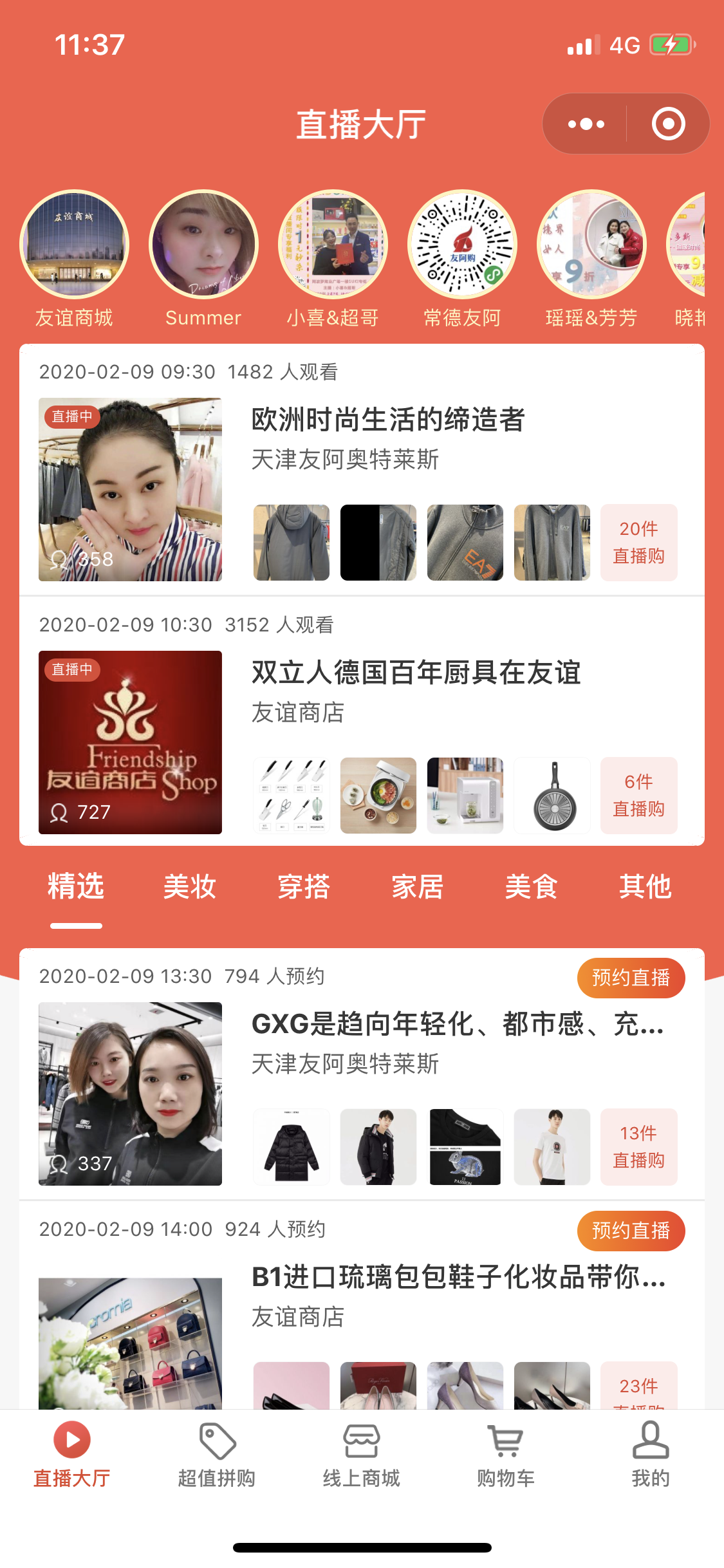724x1568 pixels.
Task: Close the mini program via circle icon
Action: click(668, 124)
